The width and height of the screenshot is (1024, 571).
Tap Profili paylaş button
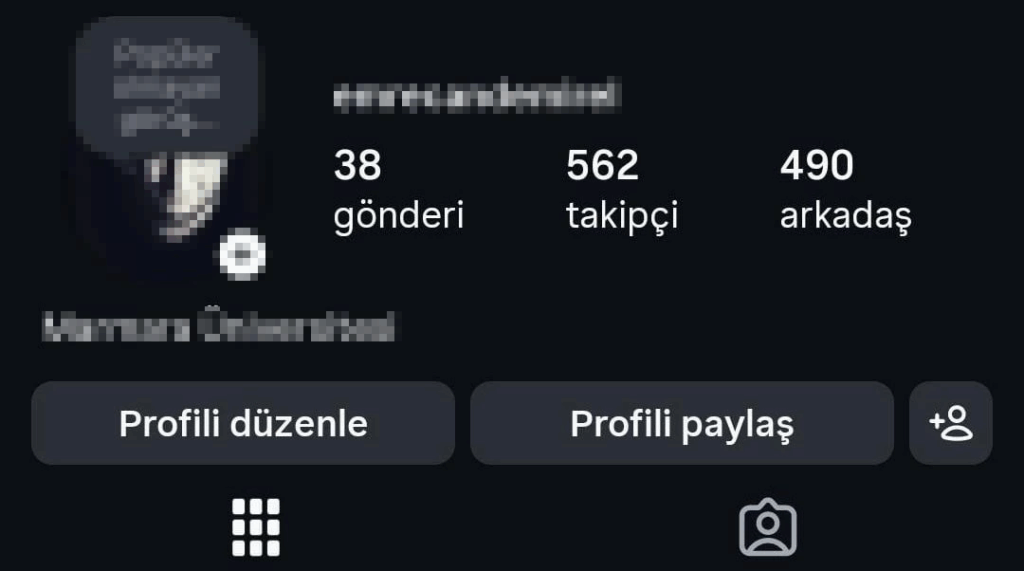pyautogui.click(x=681, y=423)
